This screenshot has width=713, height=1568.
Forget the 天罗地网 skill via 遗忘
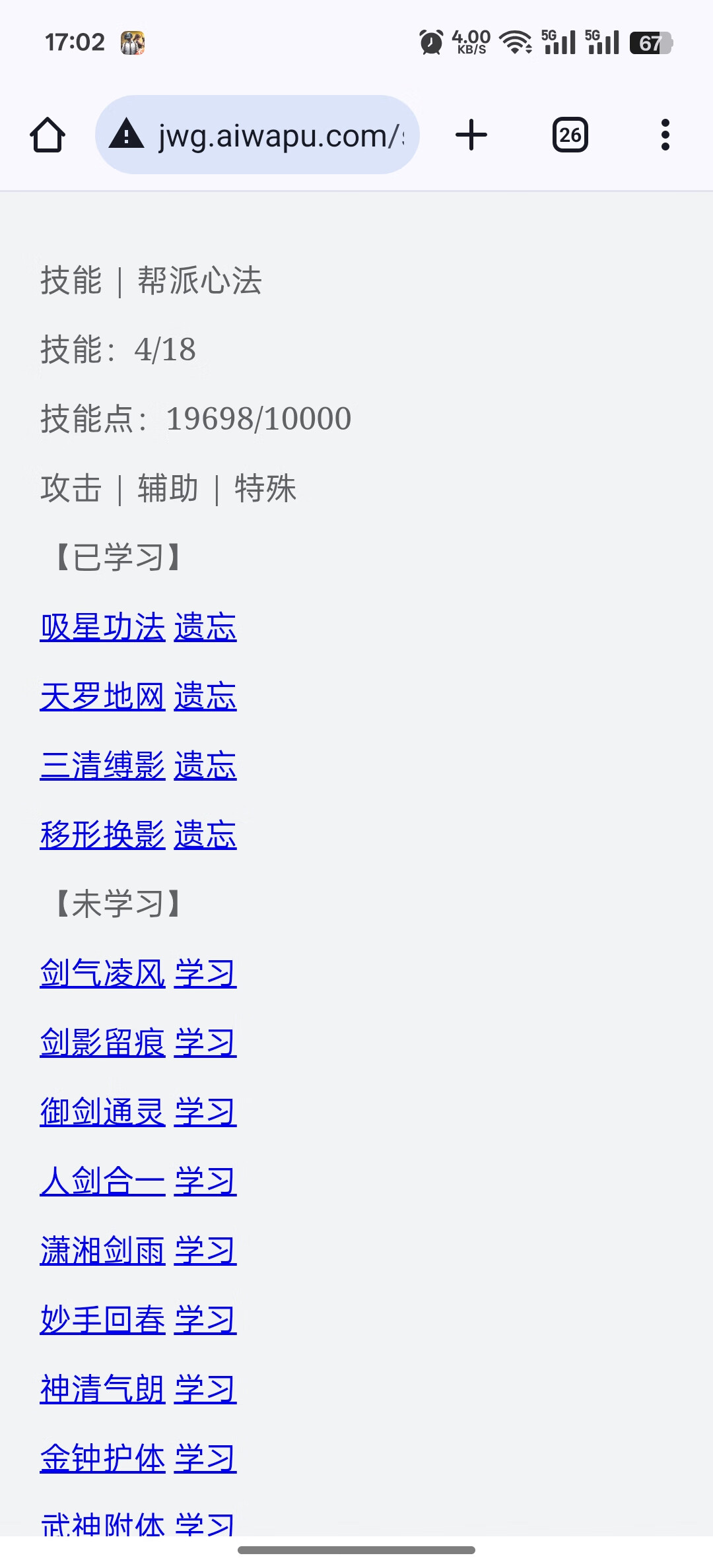click(205, 696)
